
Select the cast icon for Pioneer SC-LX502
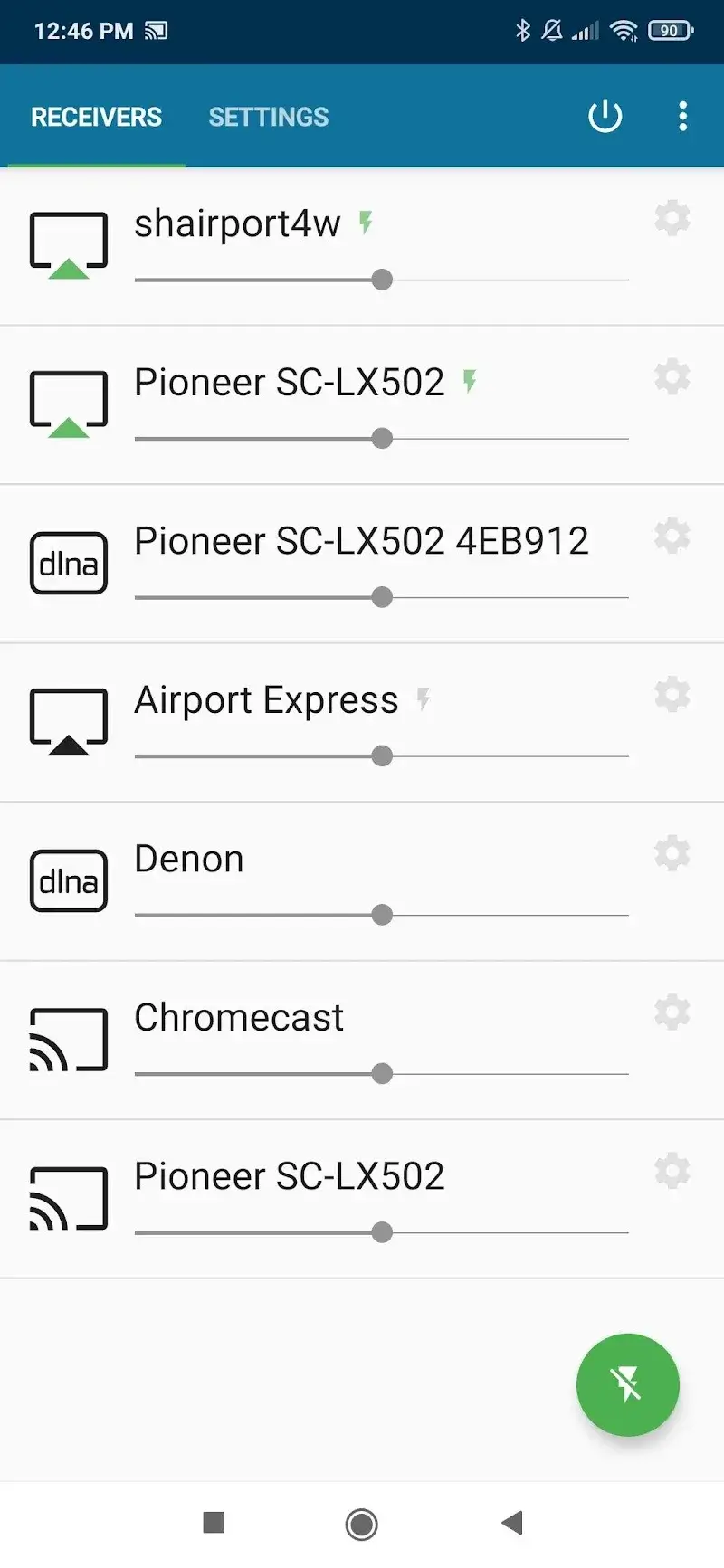coord(68,1197)
